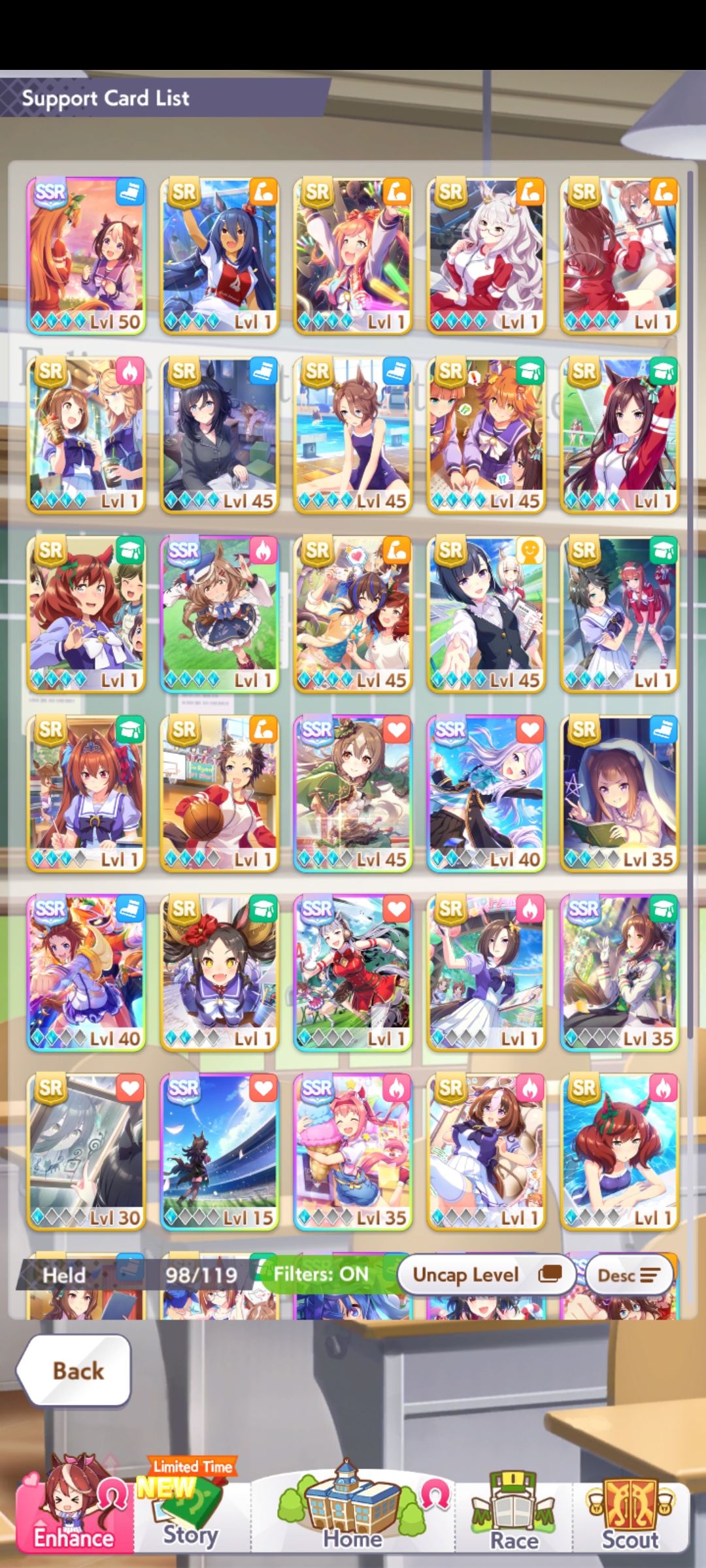
Task: Open the SR window drawing card Lvl 30
Action: point(86,1152)
